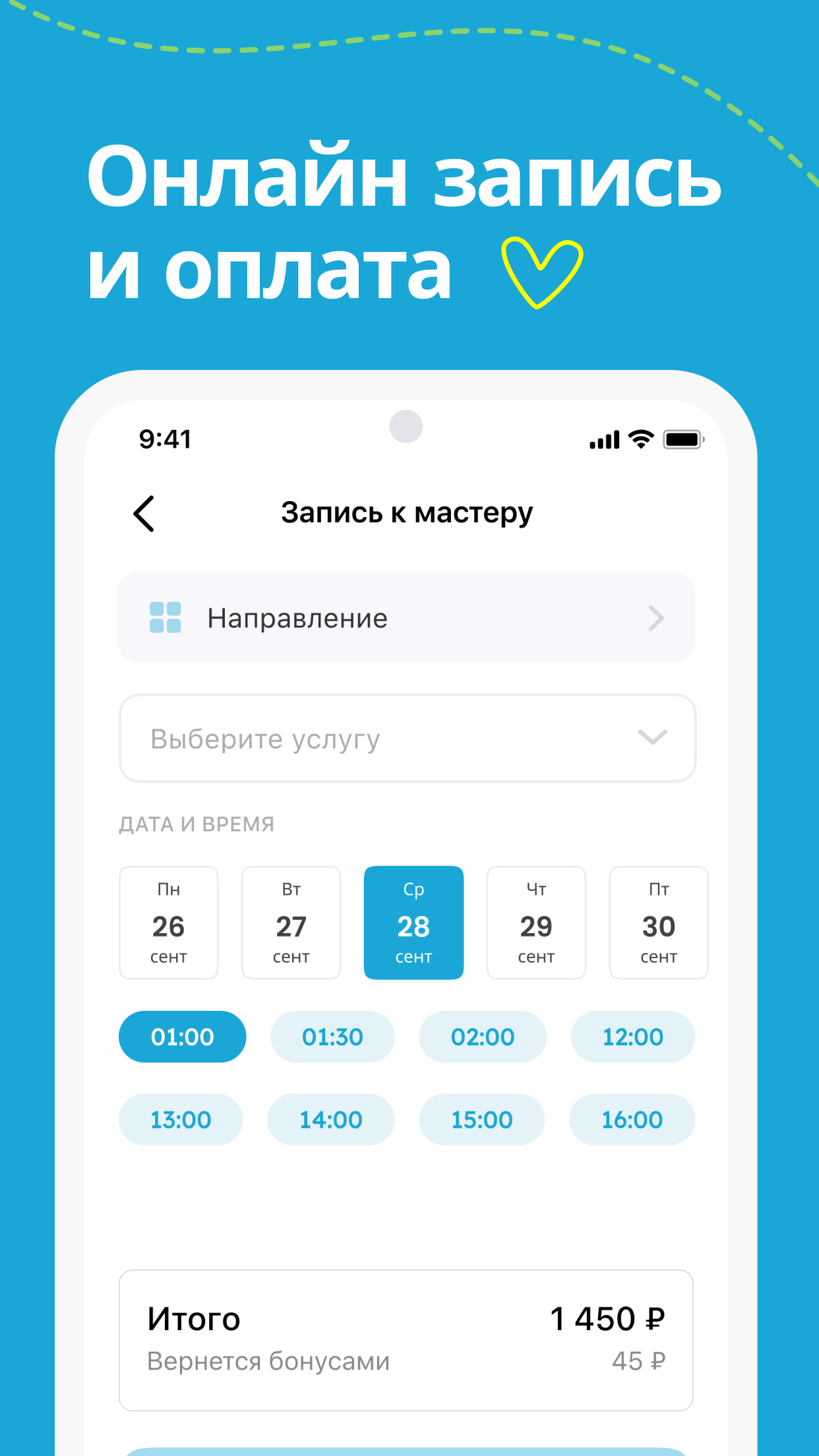Screen dimensions: 819x1456
Task: Open the Выберите услугу dropdown
Action: (x=407, y=738)
